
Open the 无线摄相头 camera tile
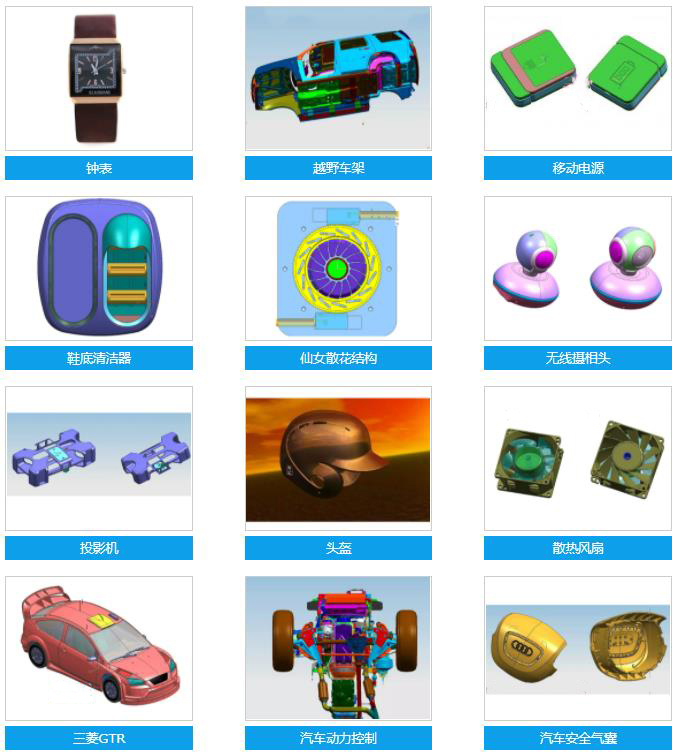click(x=577, y=268)
